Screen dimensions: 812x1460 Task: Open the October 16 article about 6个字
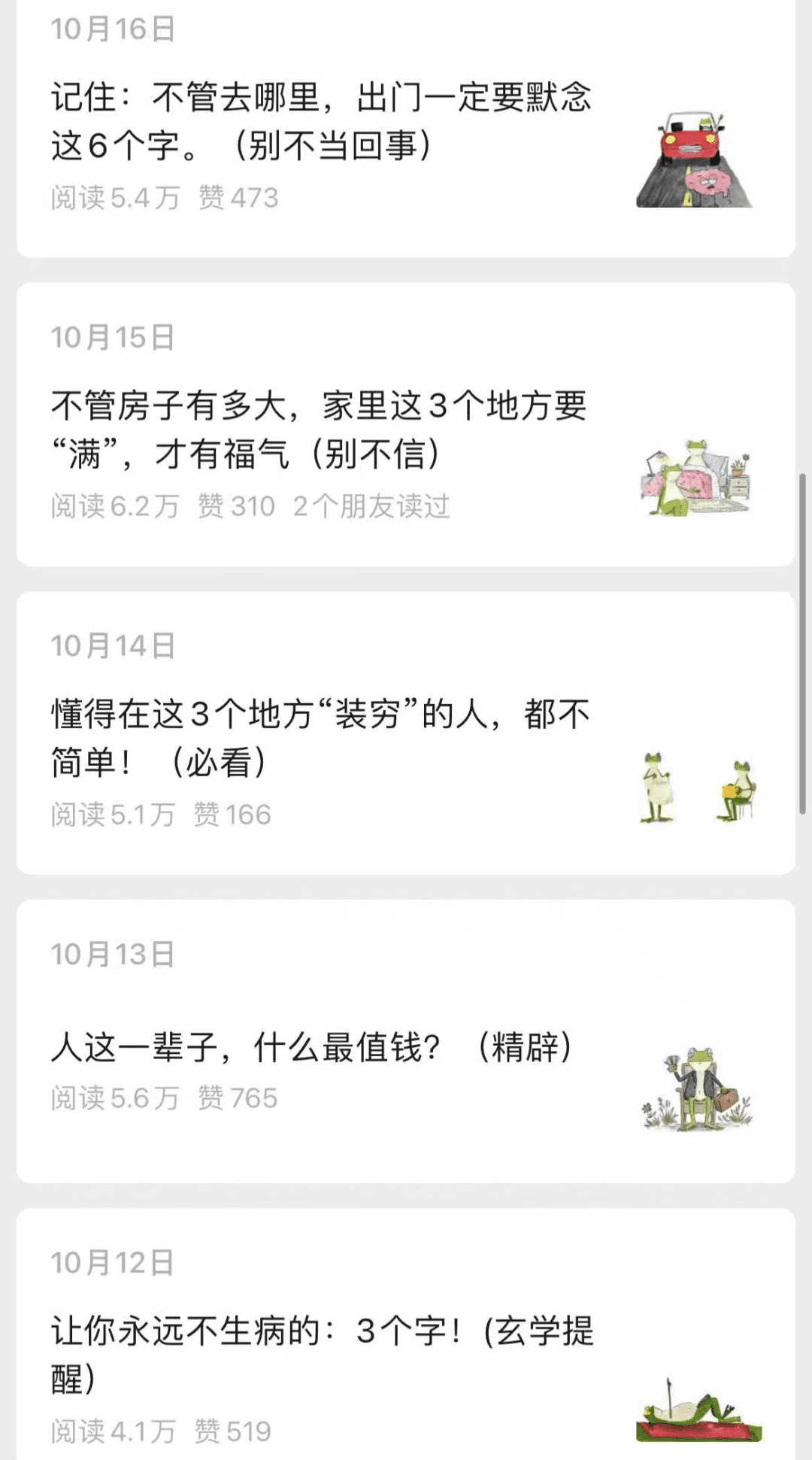(x=321, y=121)
